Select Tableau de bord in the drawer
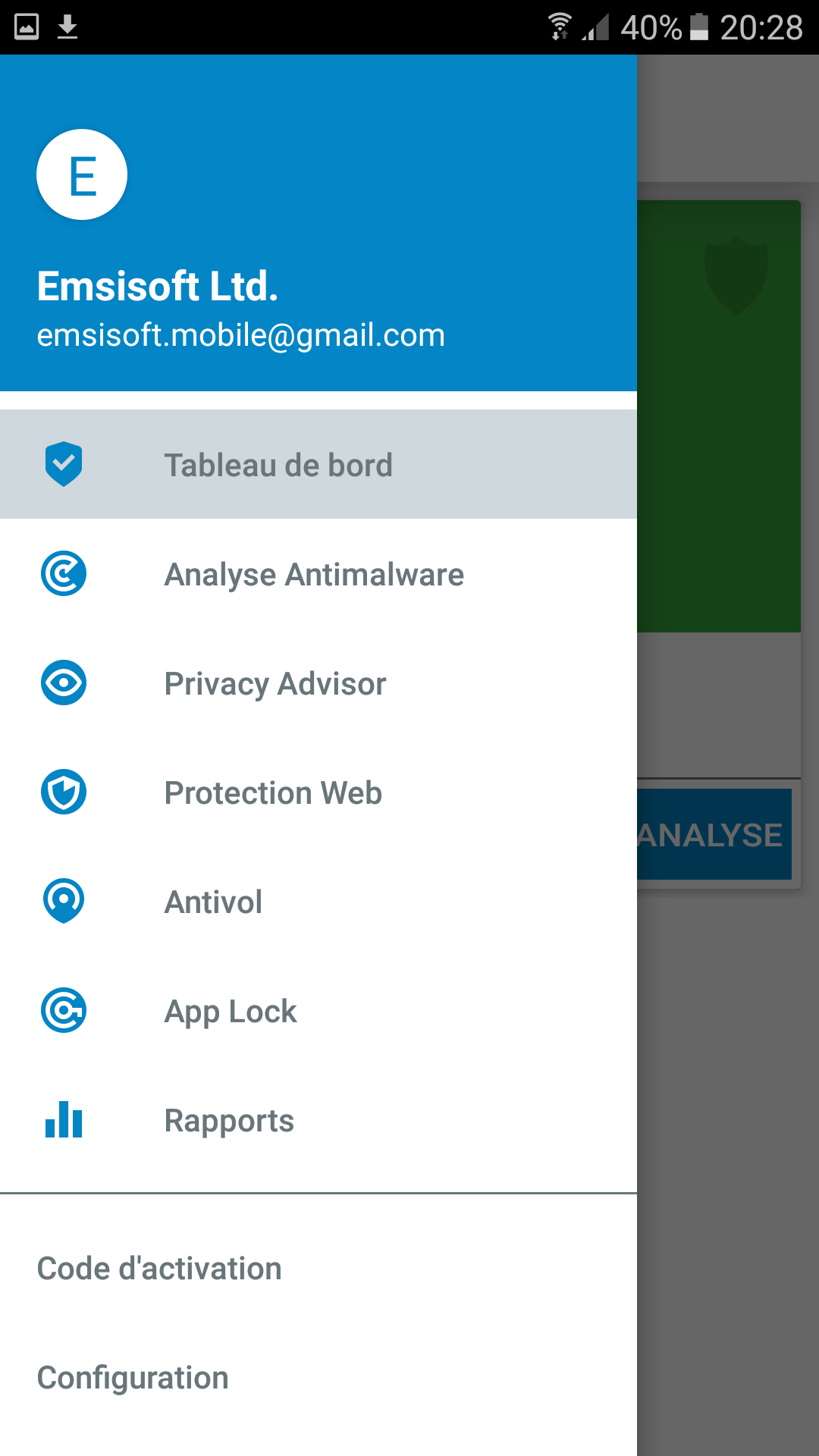This screenshot has height=1456, width=819. (318, 464)
